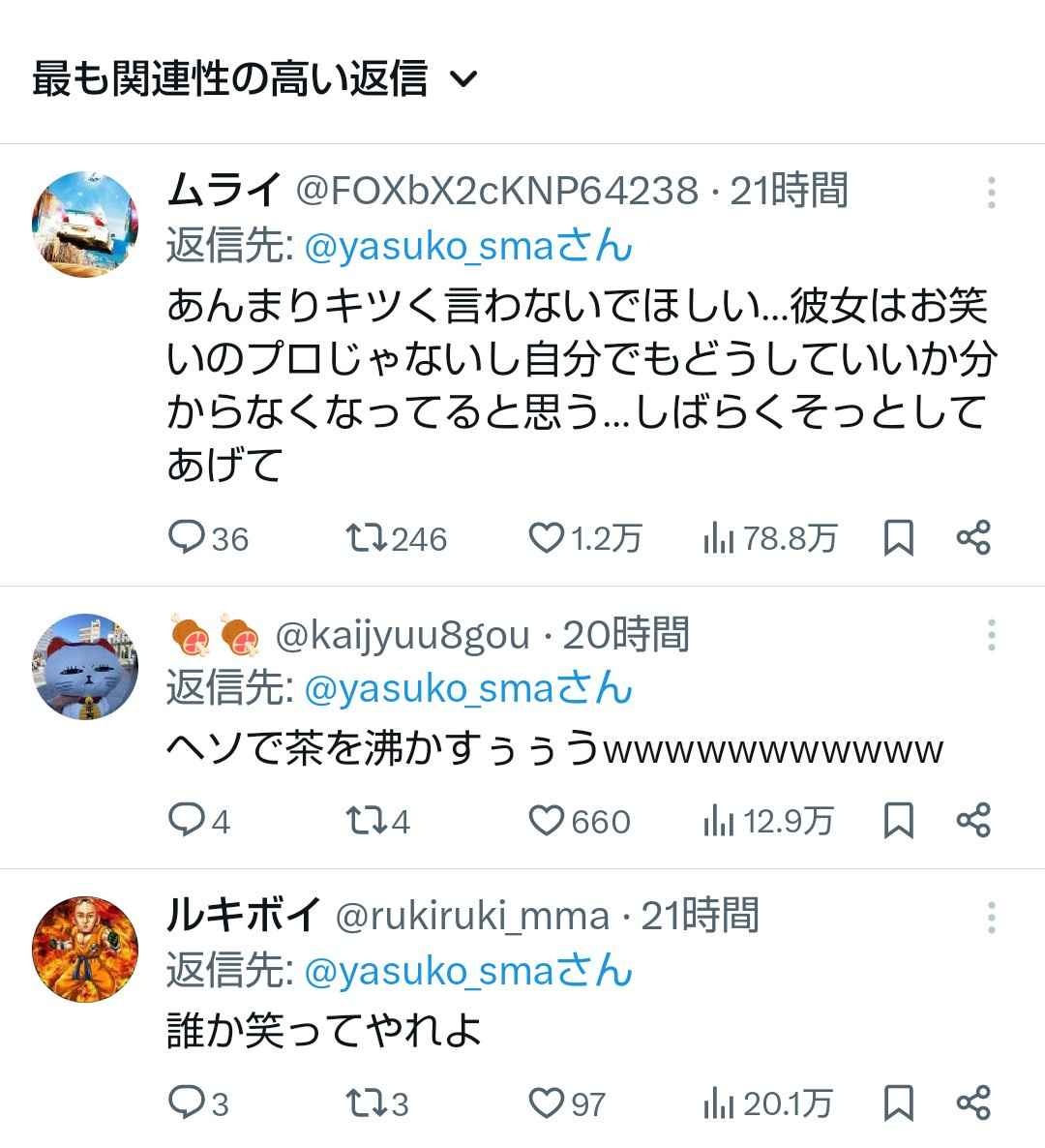Open overflow menu on ムライ's reply

[x=991, y=193]
